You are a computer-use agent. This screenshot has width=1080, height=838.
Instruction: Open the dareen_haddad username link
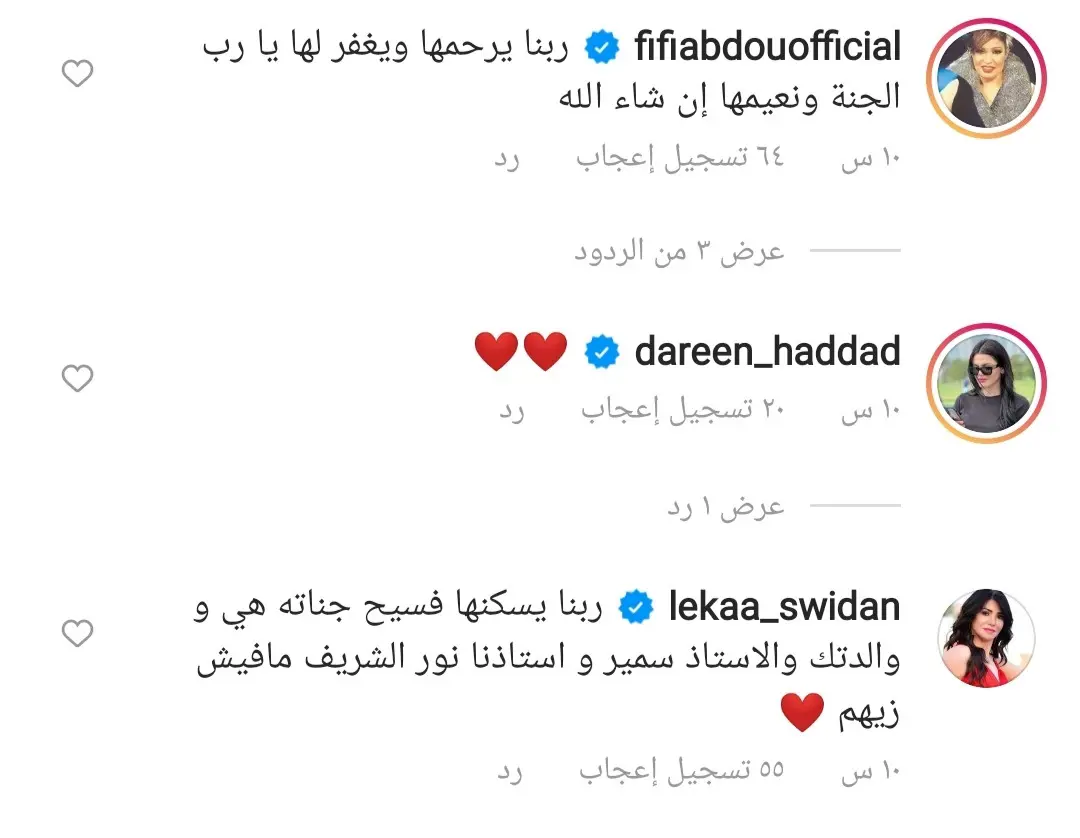[768, 352]
